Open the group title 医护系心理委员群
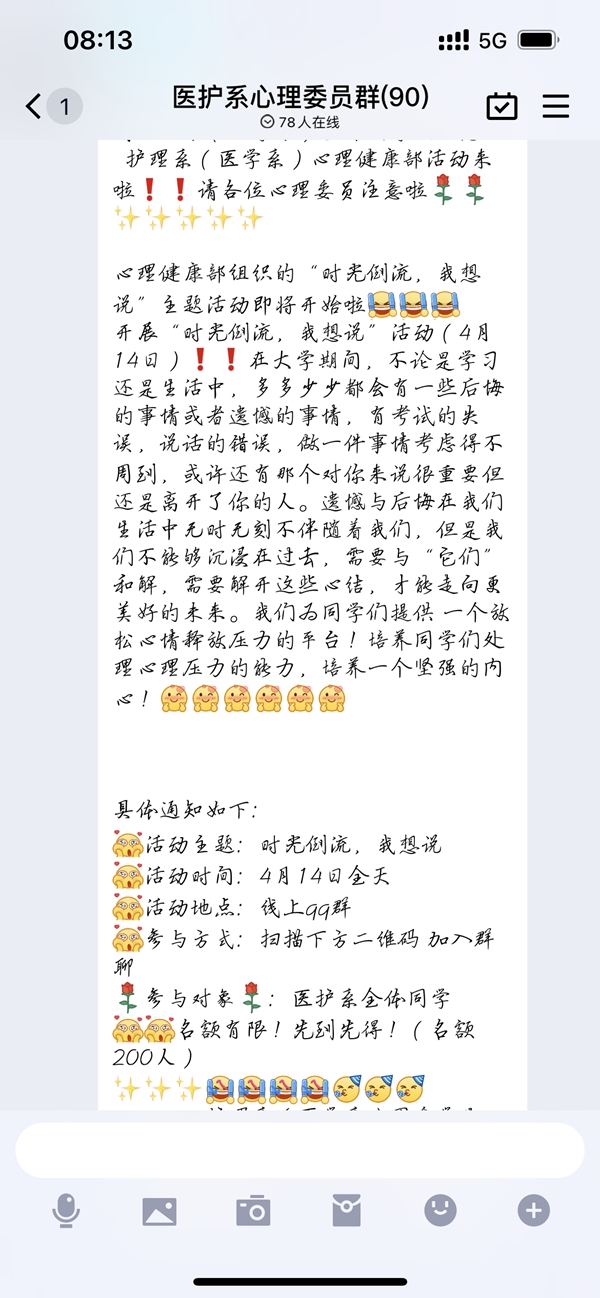This screenshot has height=1298, width=600. 300,97
